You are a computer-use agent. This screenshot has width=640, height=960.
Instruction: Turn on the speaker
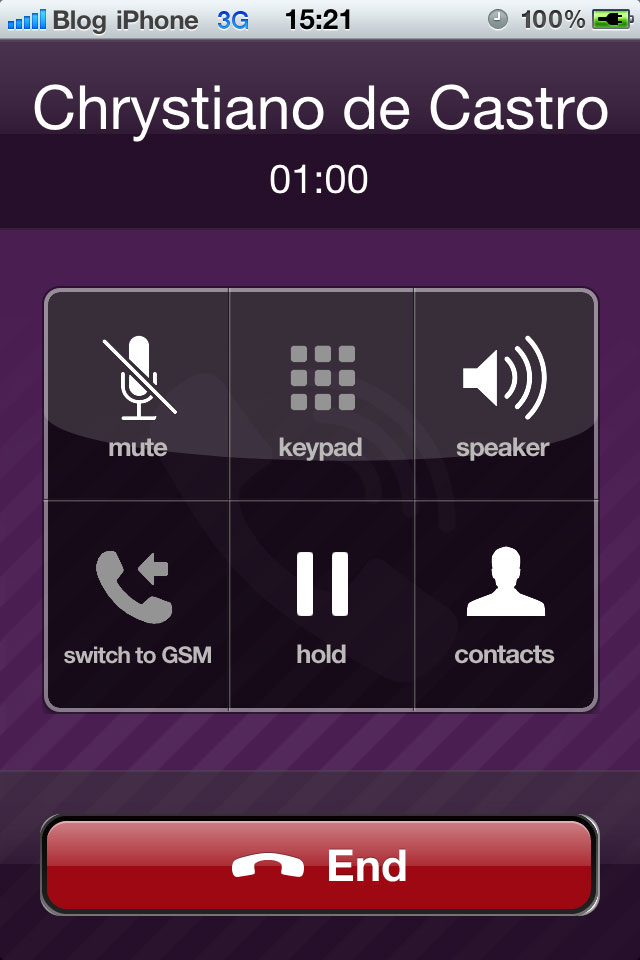[x=504, y=395]
